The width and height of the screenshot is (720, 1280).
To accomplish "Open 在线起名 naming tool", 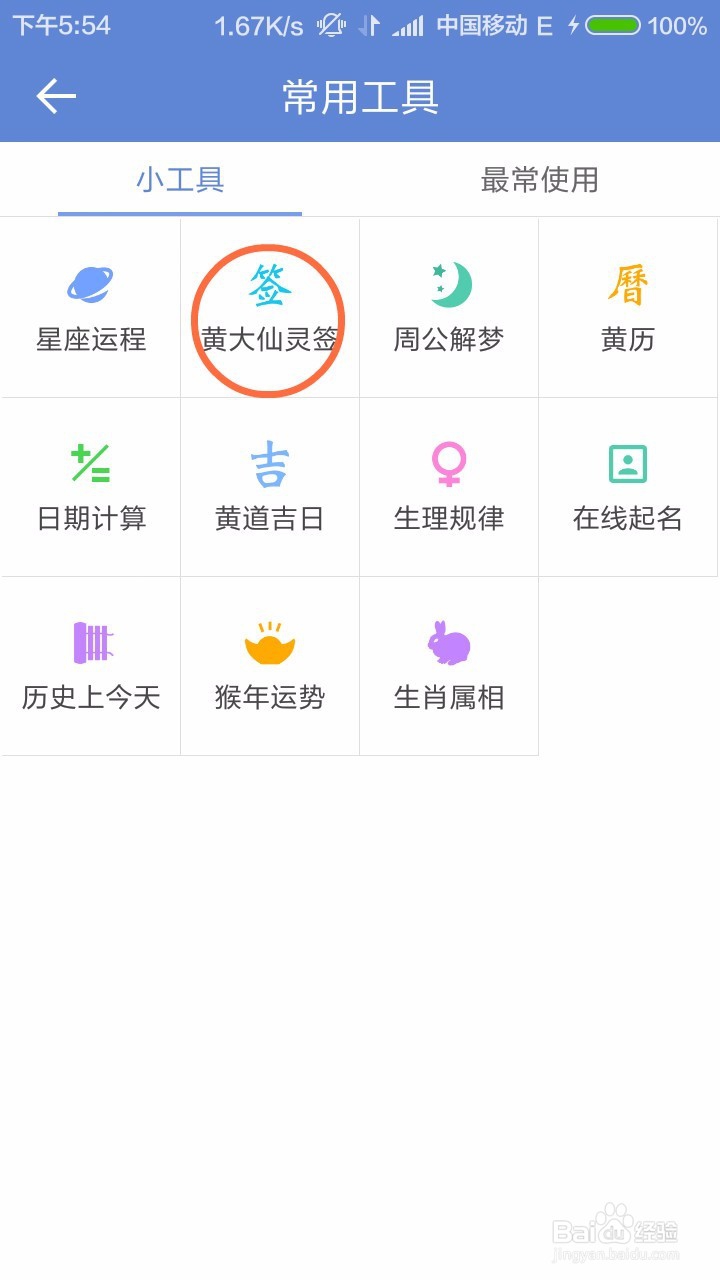I will tap(628, 487).
